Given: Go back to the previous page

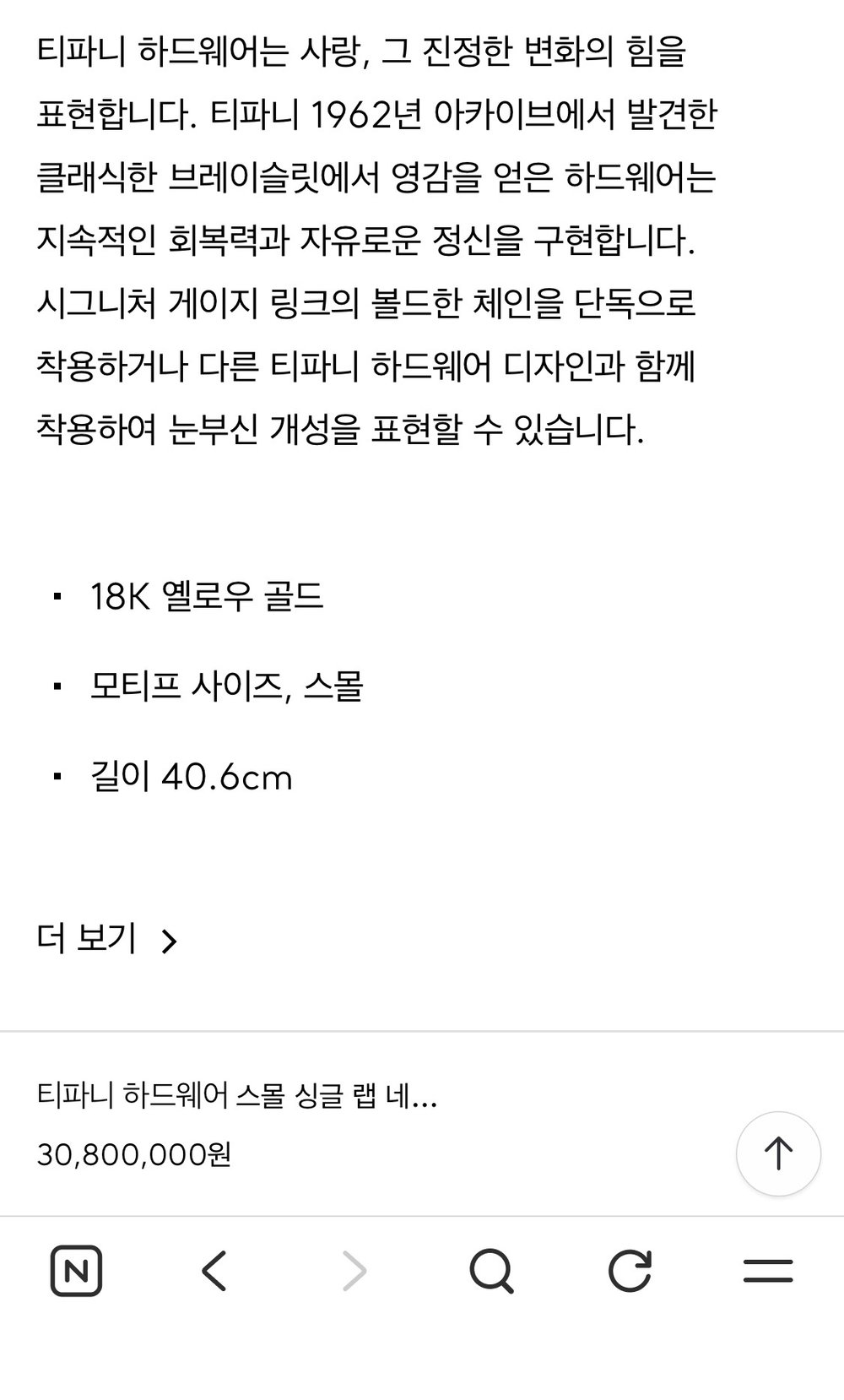Looking at the screenshot, I should coord(214,1271).
